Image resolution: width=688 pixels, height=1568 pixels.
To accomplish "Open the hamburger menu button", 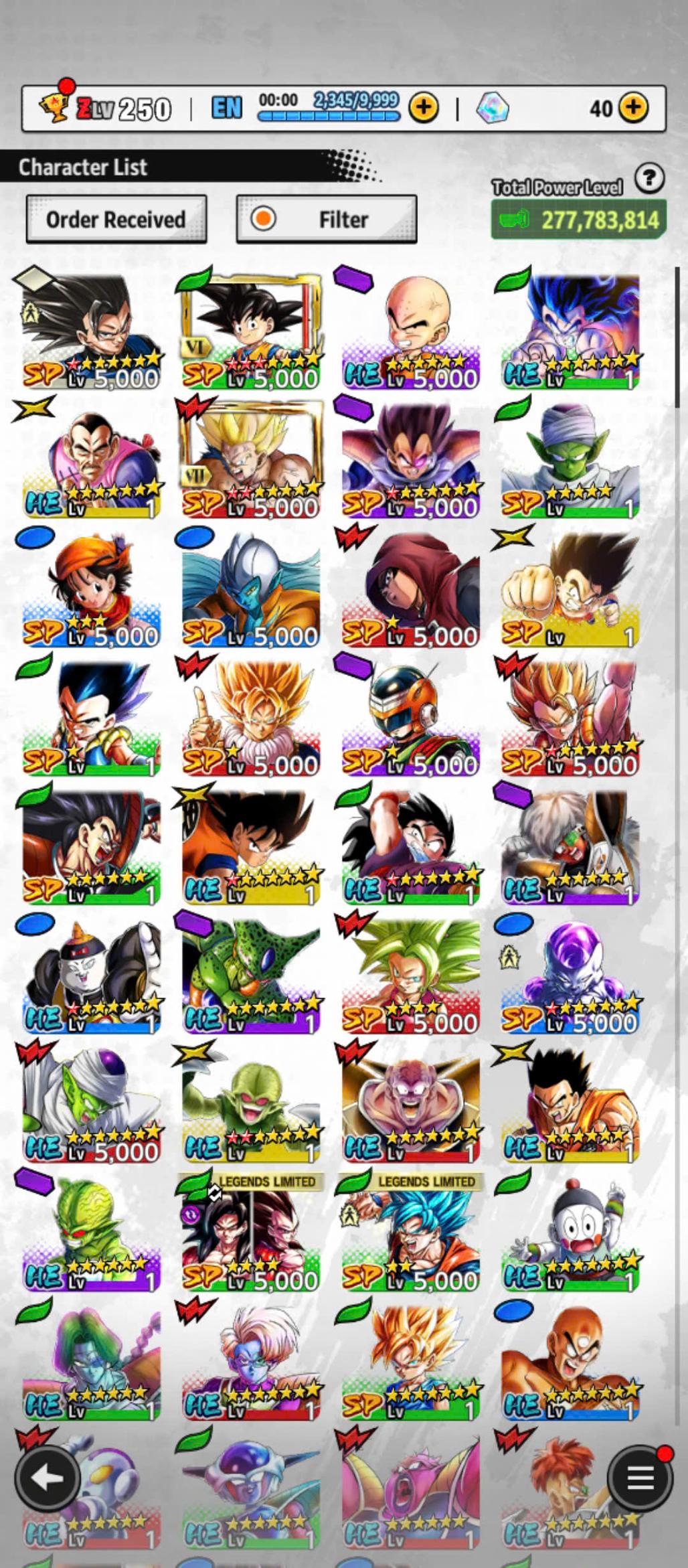I will pyautogui.click(x=639, y=1478).
